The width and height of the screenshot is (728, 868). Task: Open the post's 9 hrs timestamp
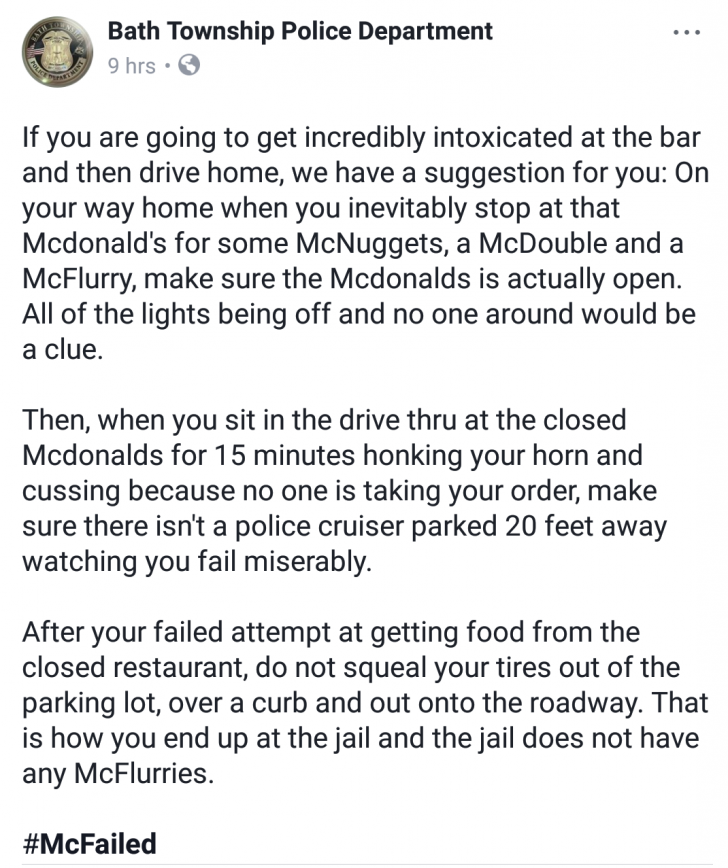pos(131,67)
